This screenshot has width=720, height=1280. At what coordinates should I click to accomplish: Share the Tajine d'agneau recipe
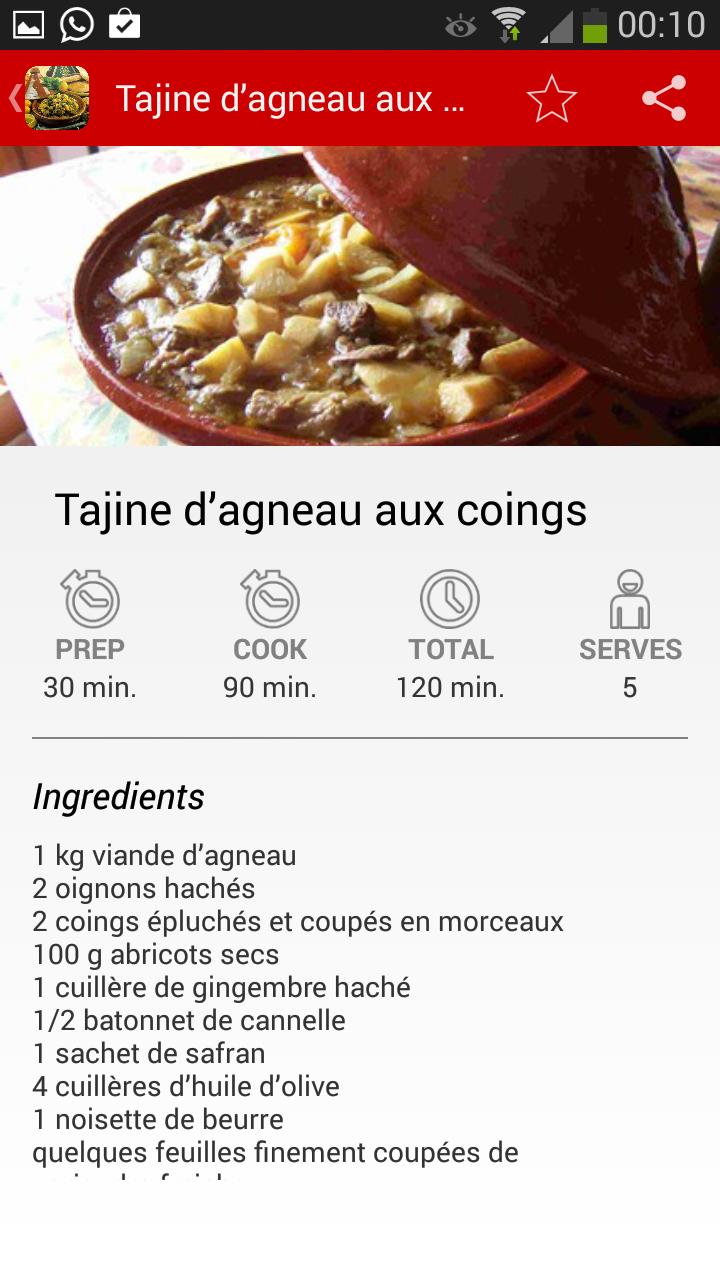pyautogui.click(x=662, y=97)
